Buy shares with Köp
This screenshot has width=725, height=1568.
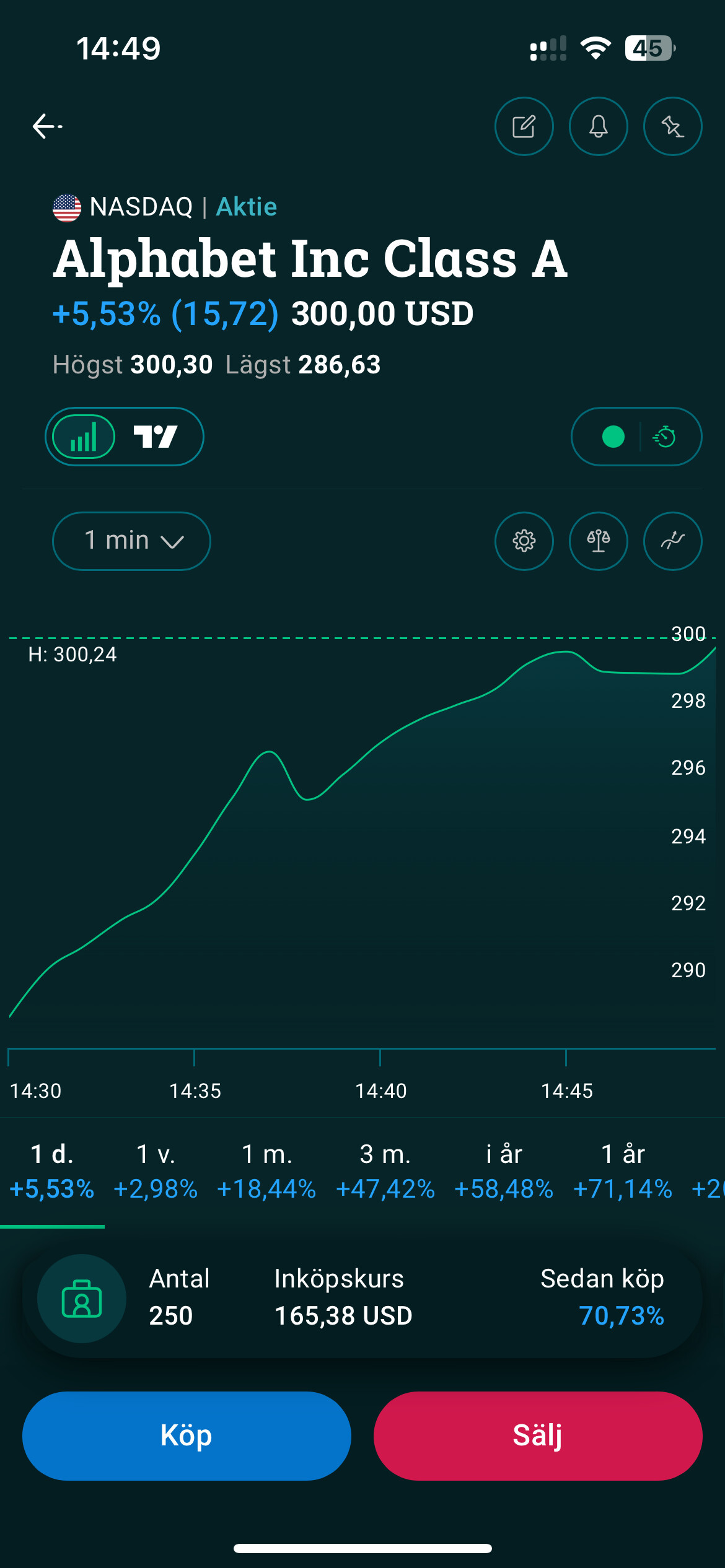187,1435
